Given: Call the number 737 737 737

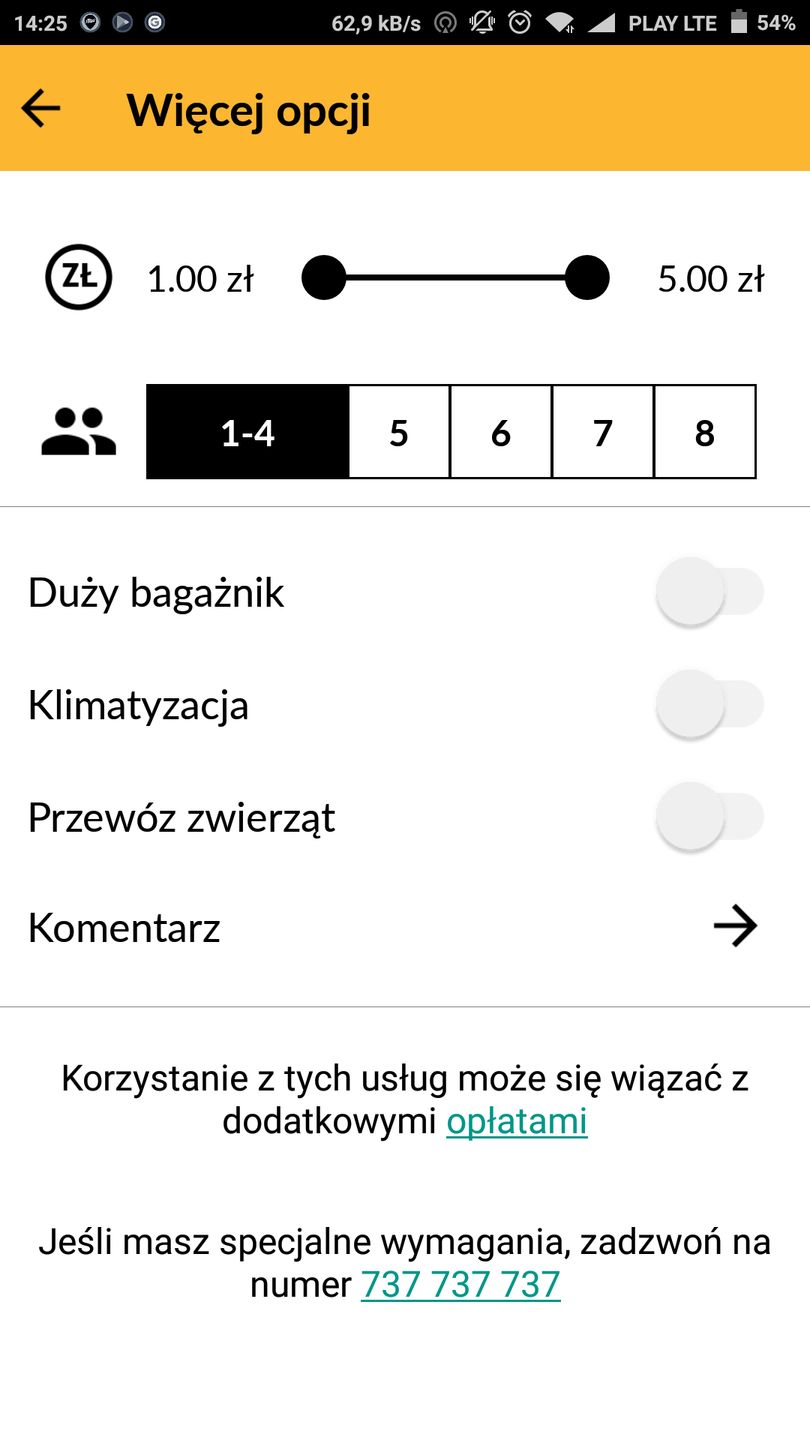Looking at the screenshot, I should pos(460,1286).
